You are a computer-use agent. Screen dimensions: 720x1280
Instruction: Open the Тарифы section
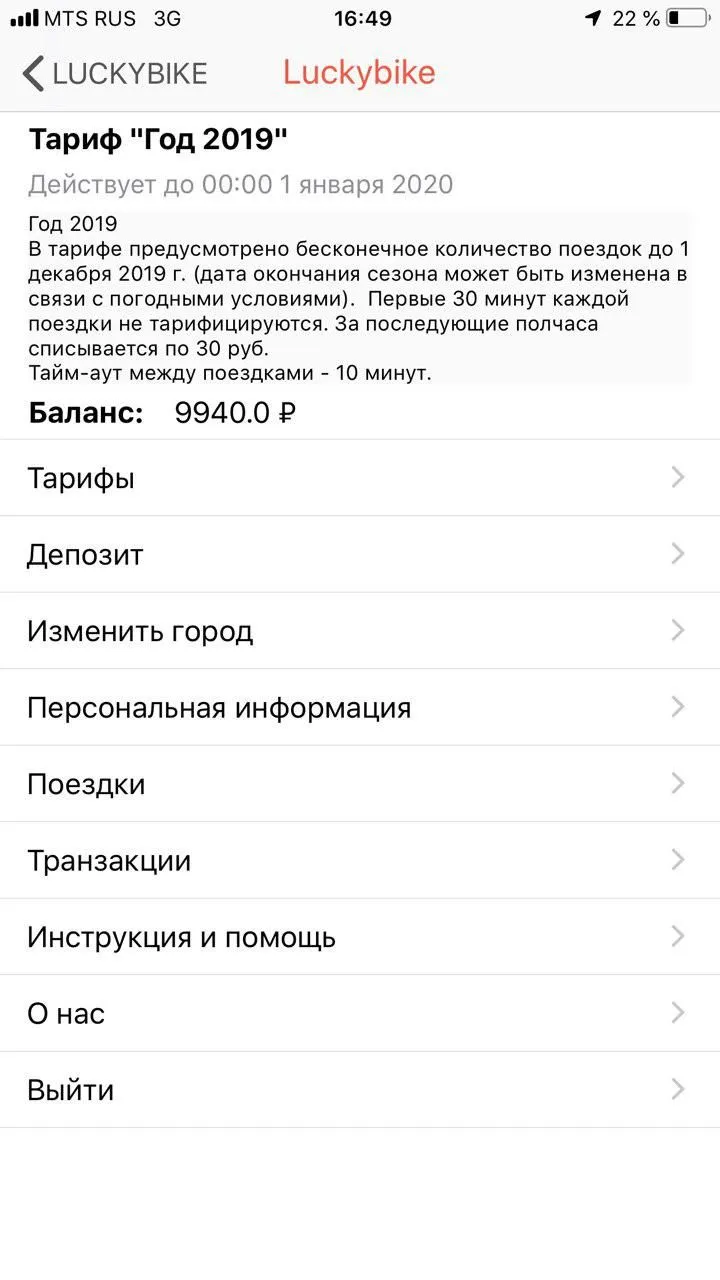(360, 478)
